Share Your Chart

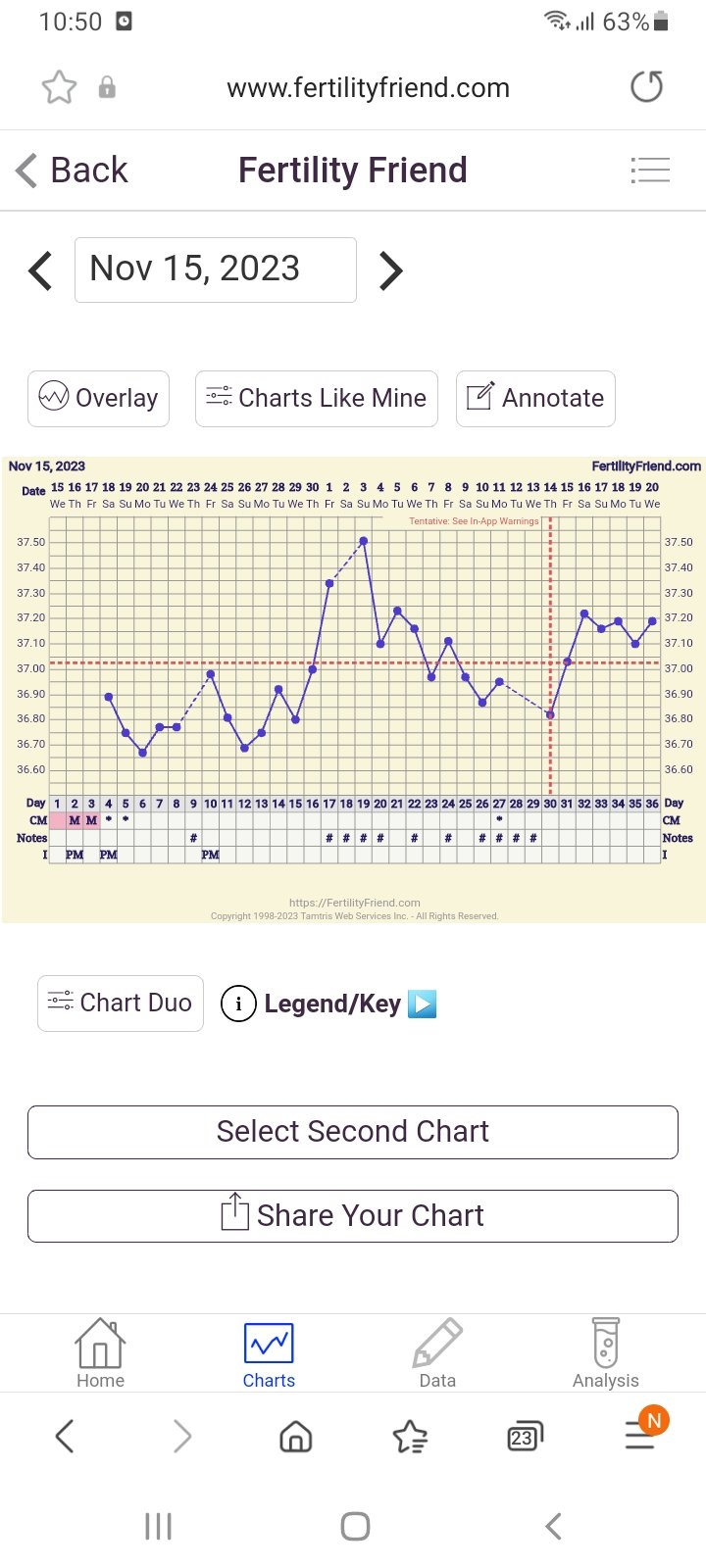coord(353,1216)
